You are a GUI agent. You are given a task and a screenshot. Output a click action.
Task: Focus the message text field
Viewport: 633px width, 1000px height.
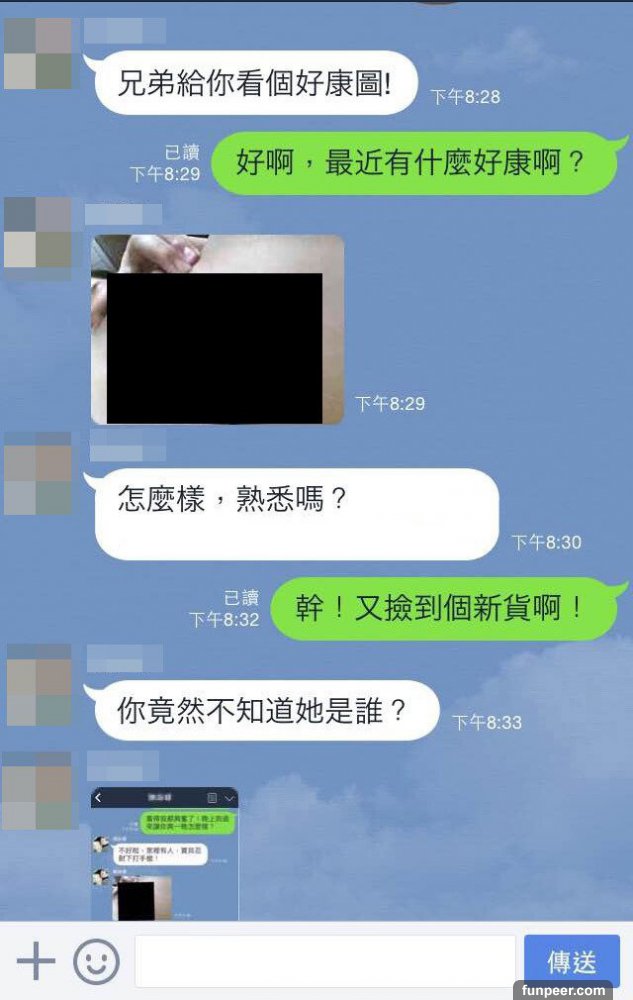[325, 962]
